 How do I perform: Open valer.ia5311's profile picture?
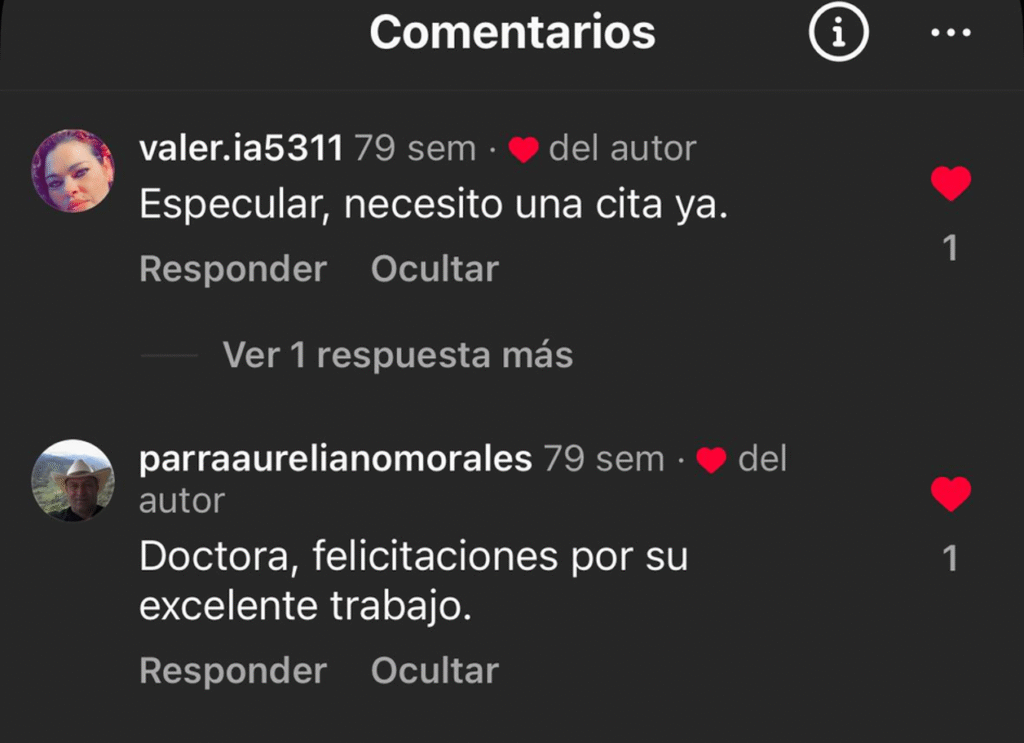pyautogui.click(x=73, y=171)
